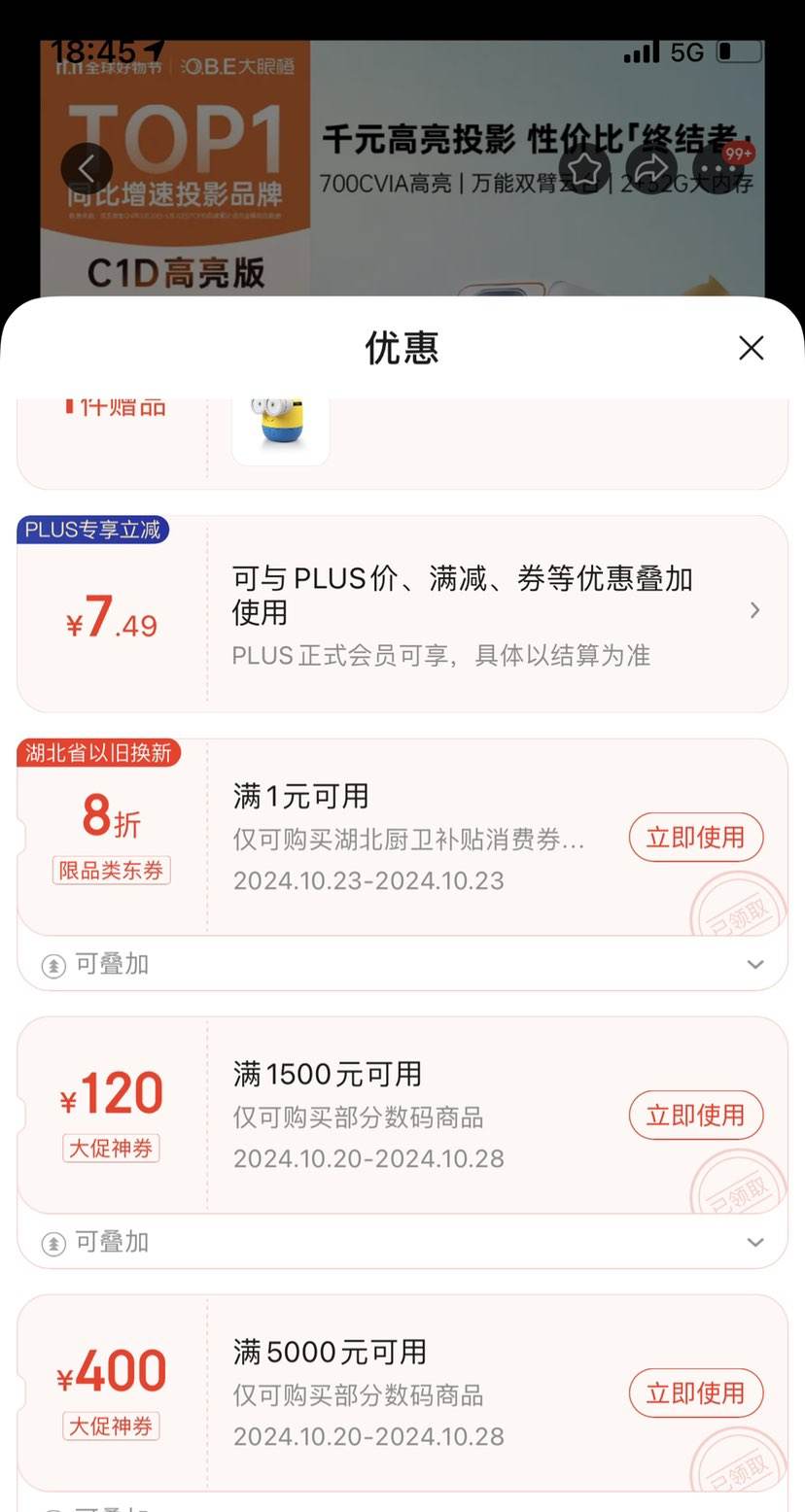
Task: Expand 可叠加 details on the 8折 coupon
Action: click(x=755, y=964)
